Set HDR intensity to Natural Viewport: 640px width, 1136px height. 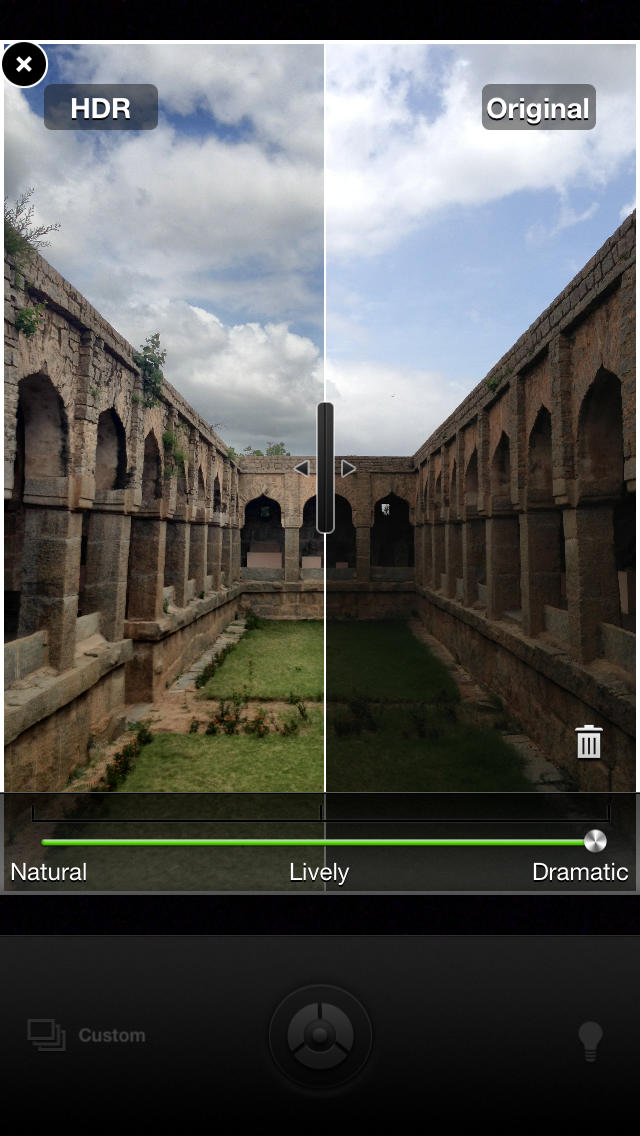[48, 871]
